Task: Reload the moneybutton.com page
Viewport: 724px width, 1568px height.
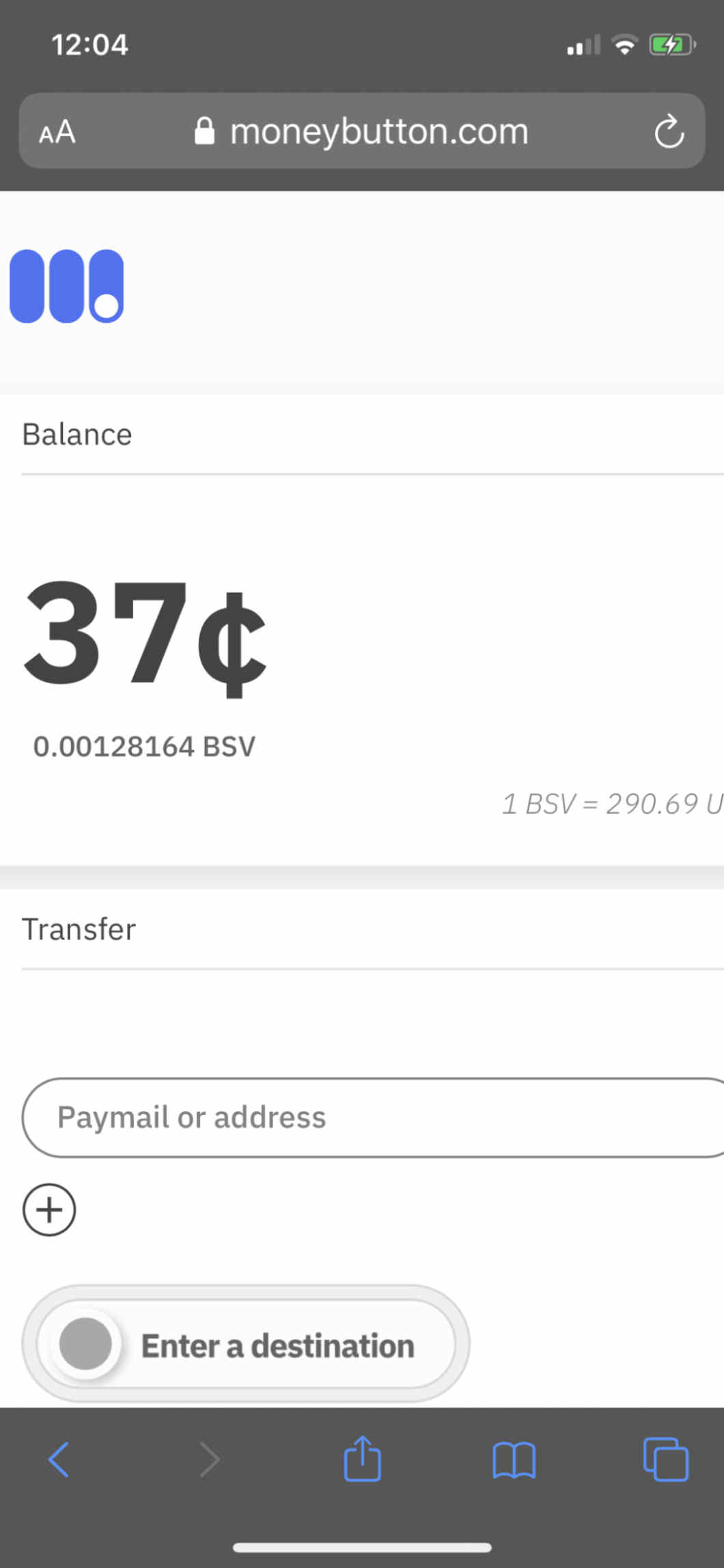Action: (669, 131)
